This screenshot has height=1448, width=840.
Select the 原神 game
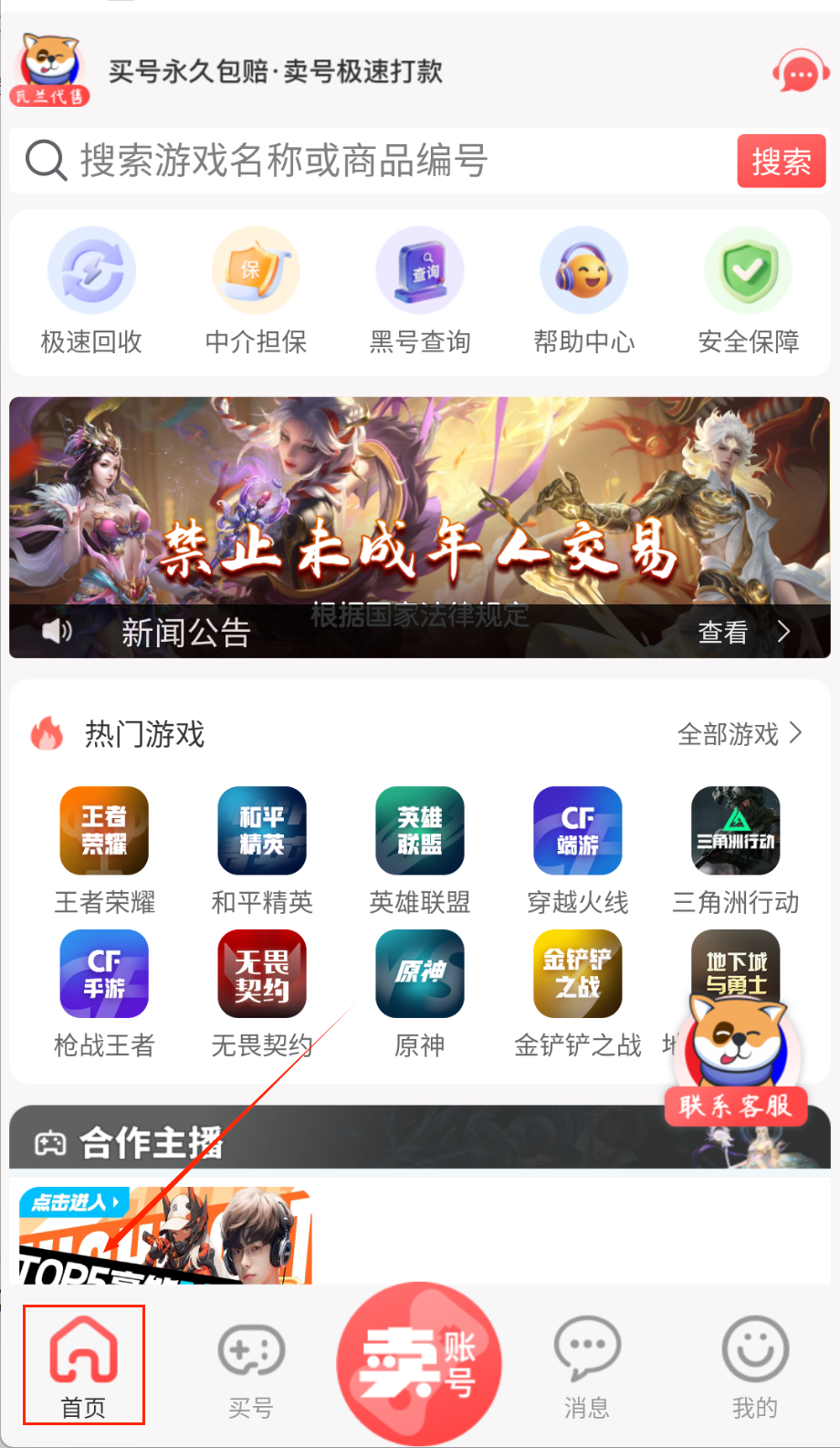pyautogui.click(x=420, y=992)
